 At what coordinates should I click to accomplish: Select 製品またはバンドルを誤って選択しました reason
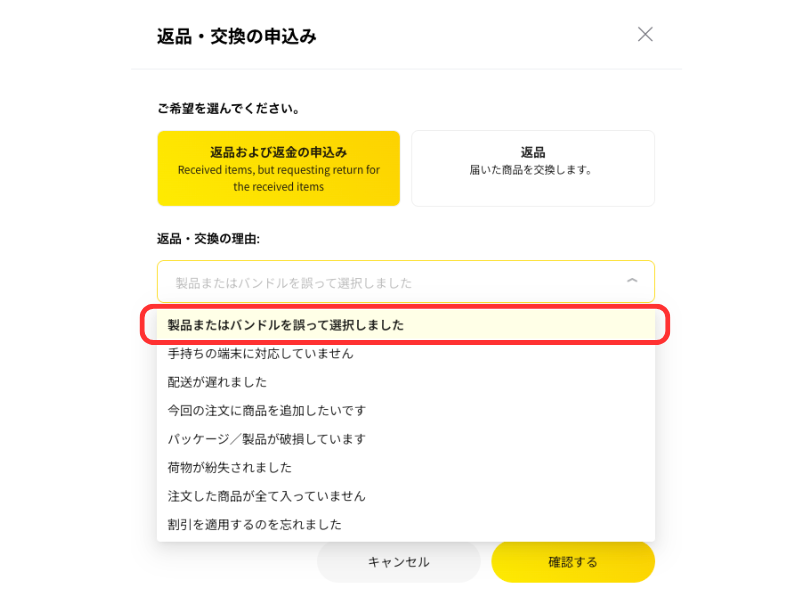click(x=406, y=325)
